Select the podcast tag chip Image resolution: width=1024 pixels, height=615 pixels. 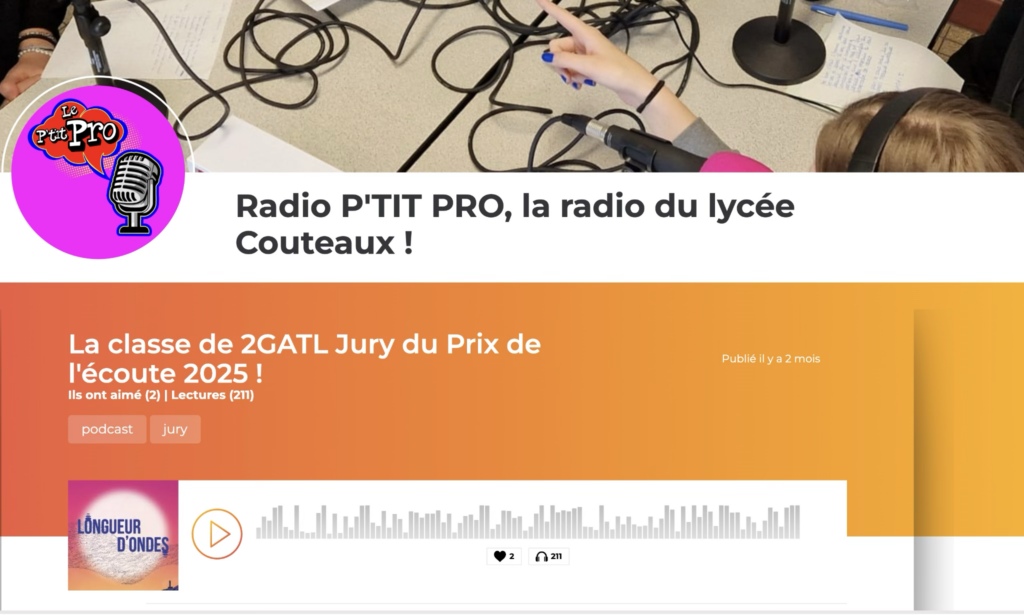point(107,429)
